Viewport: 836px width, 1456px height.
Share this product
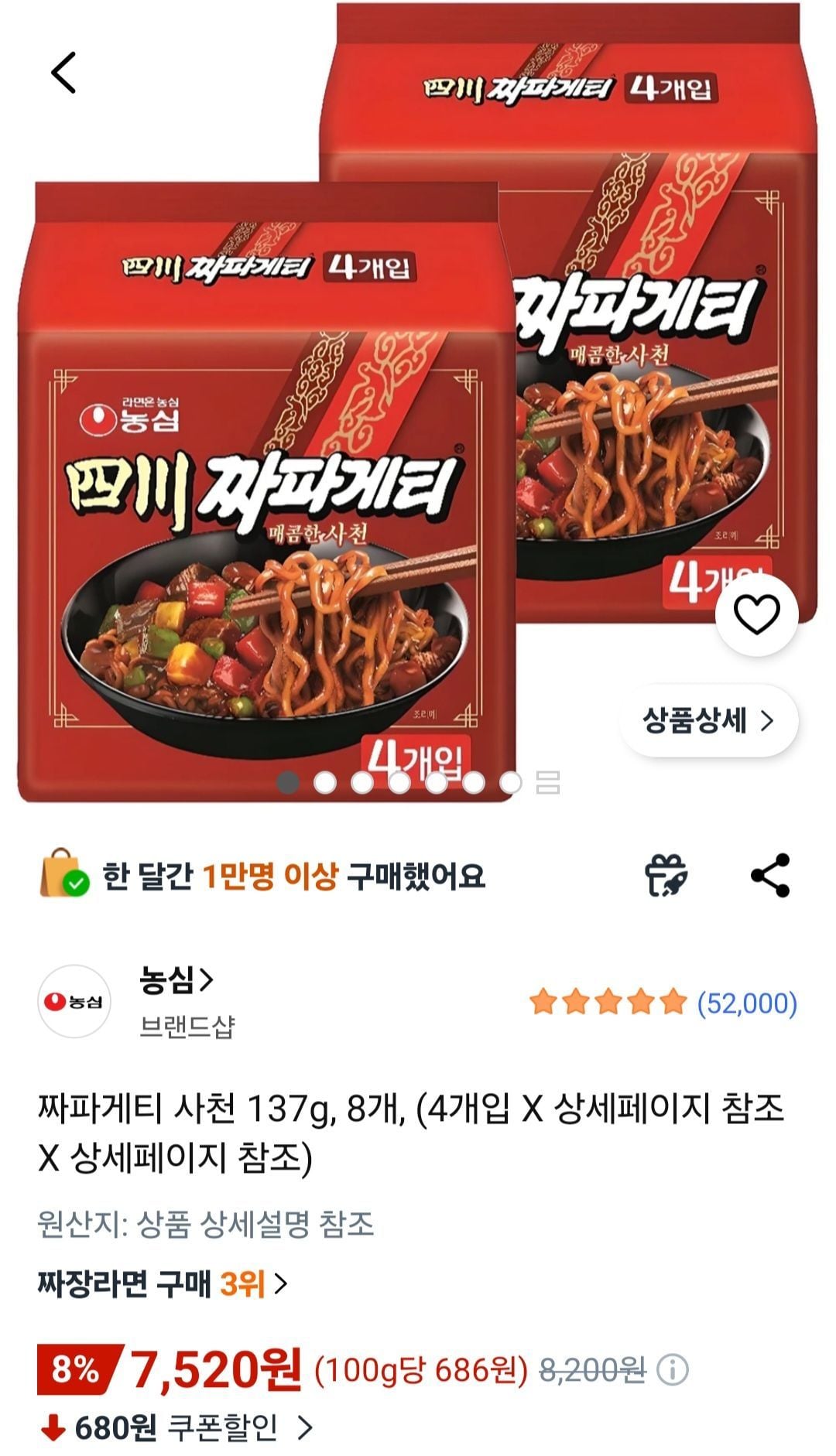pyautogui.click(x=770, y=876)
